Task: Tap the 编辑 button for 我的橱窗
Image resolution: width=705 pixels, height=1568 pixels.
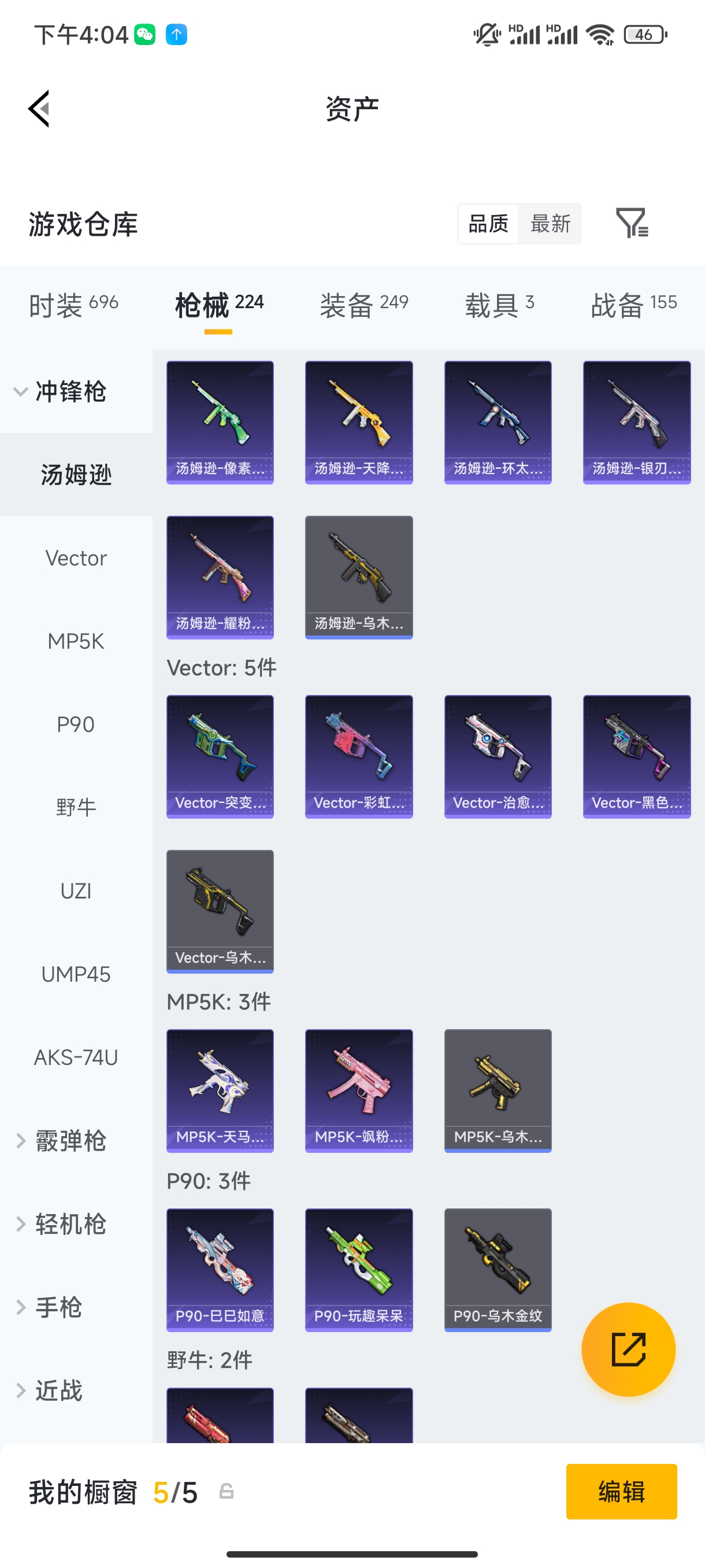Action: pyautogui.click(x=621, y=1491)
